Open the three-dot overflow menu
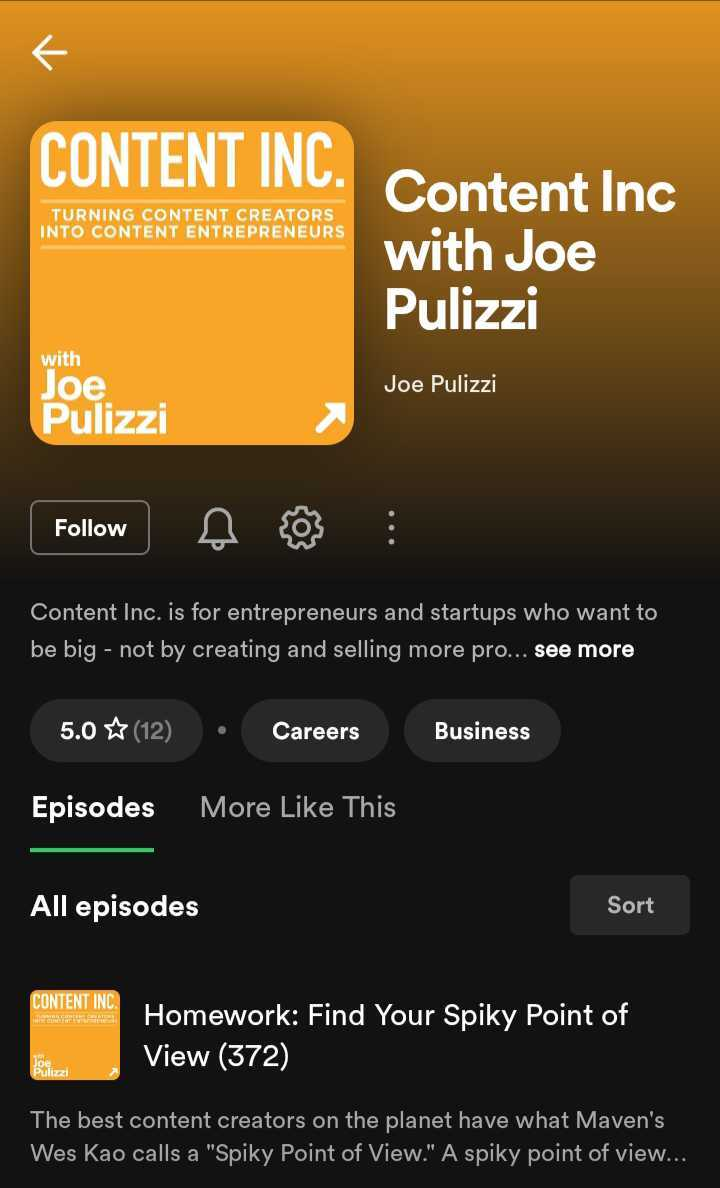Viewport: 720px width, 1188px height. point(391,527)
